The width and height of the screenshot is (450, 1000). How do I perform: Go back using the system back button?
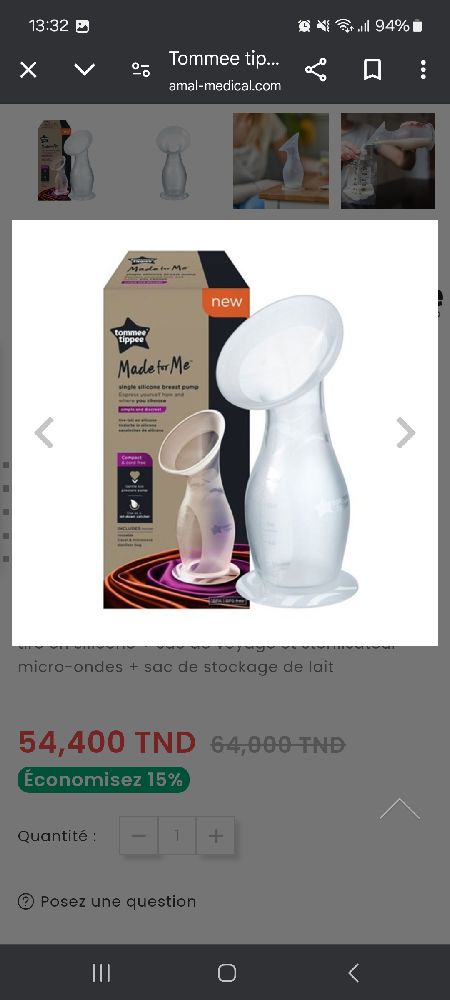pyautogui.click(x=354, y=973)
